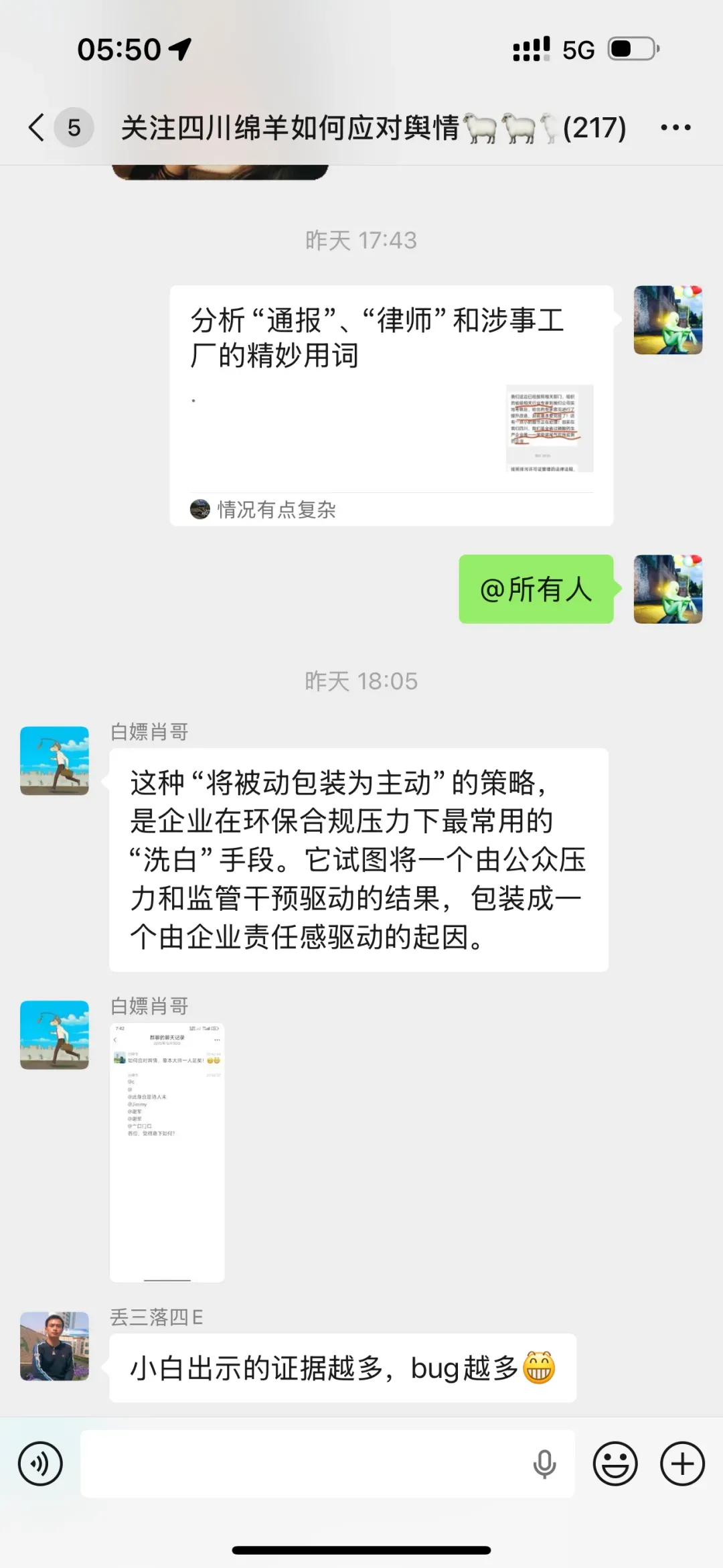Open the emoji sticker panel
The width and height of the screenshot is (723, 1568).
pyautogui.click(x=615, y=1464)
